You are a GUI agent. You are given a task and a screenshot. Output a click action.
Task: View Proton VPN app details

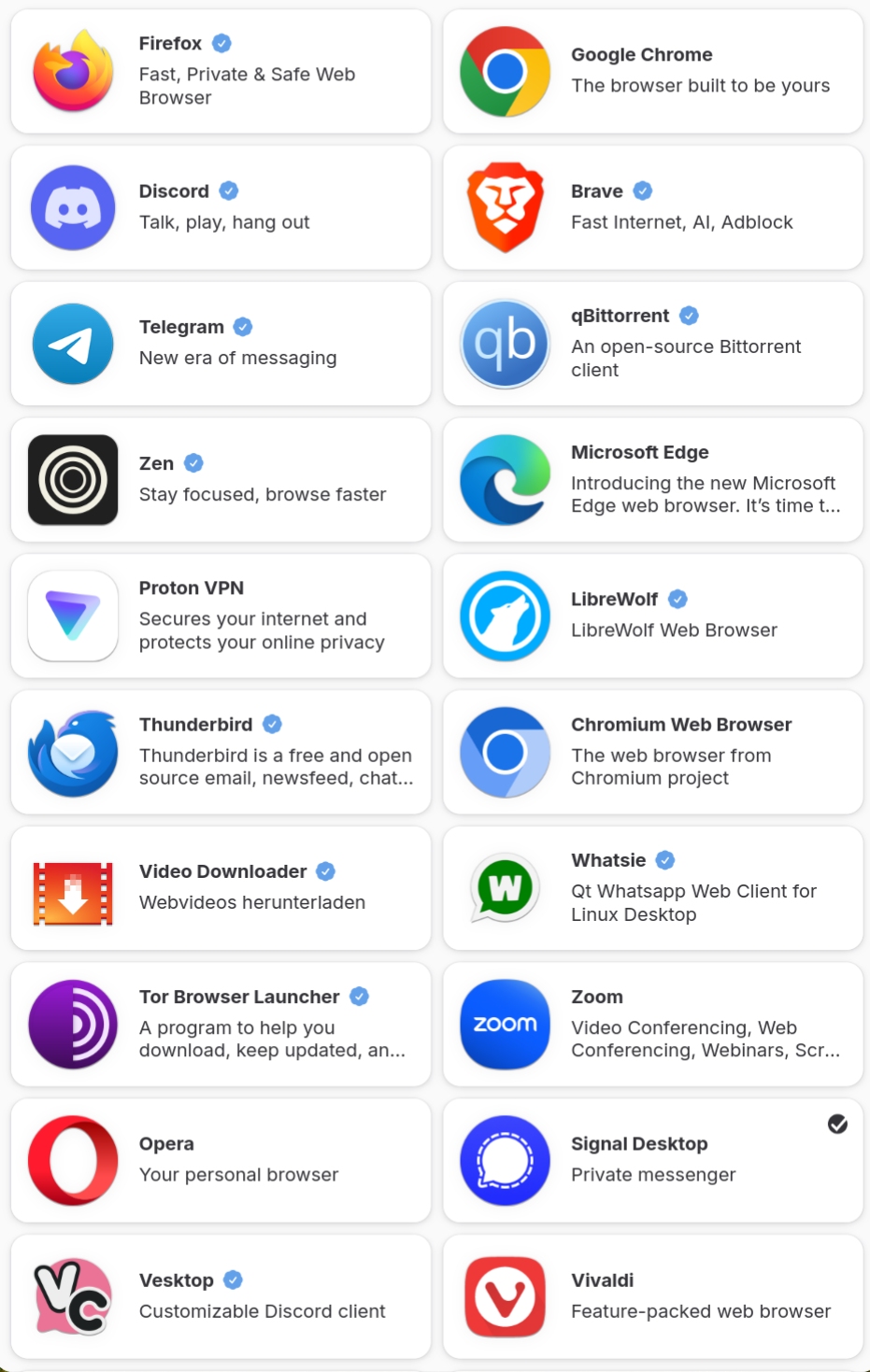221,615
